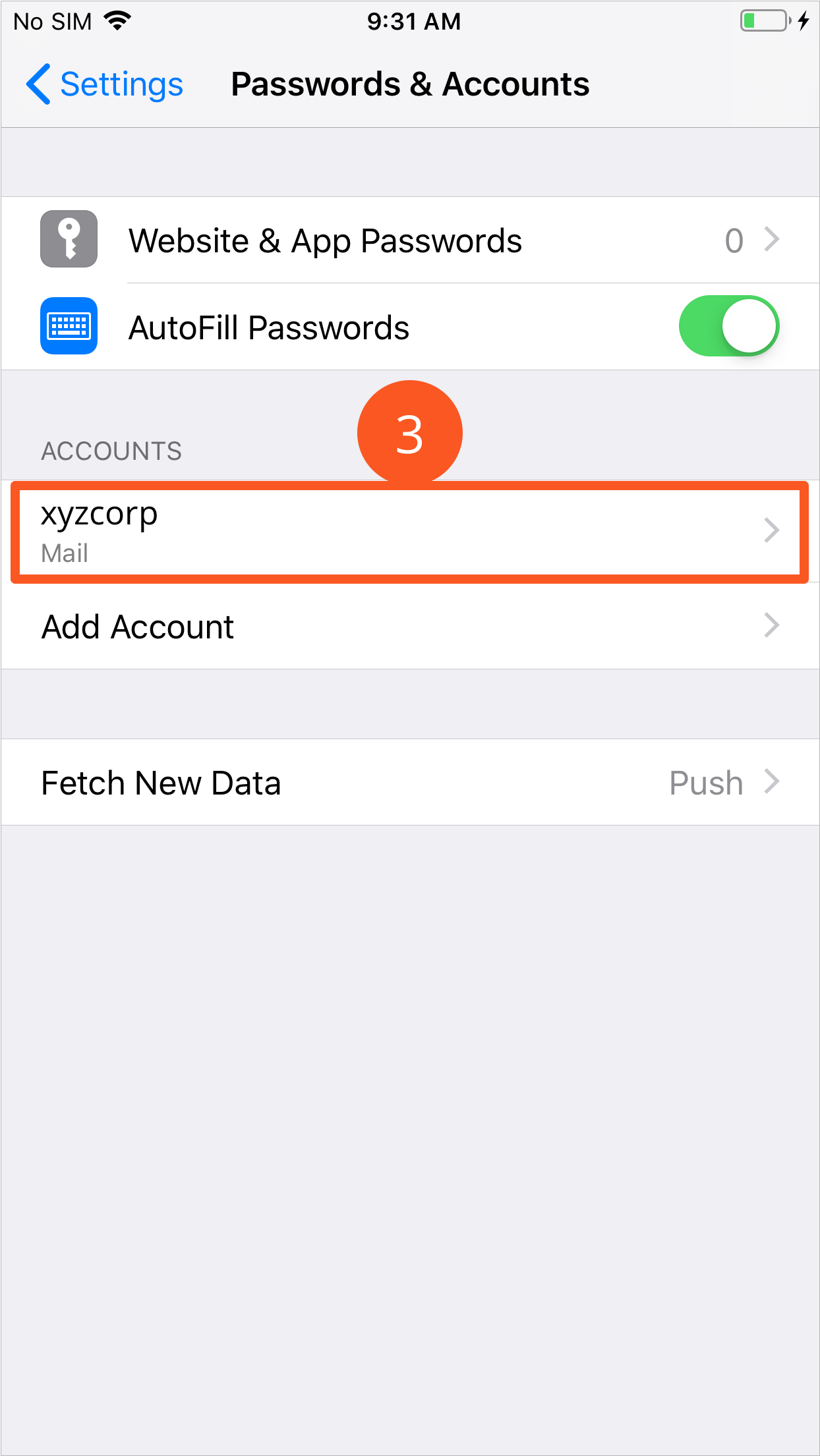Go back to Settings
The height and width of the screenshot is (1456, 820).
tap(105, 84)
